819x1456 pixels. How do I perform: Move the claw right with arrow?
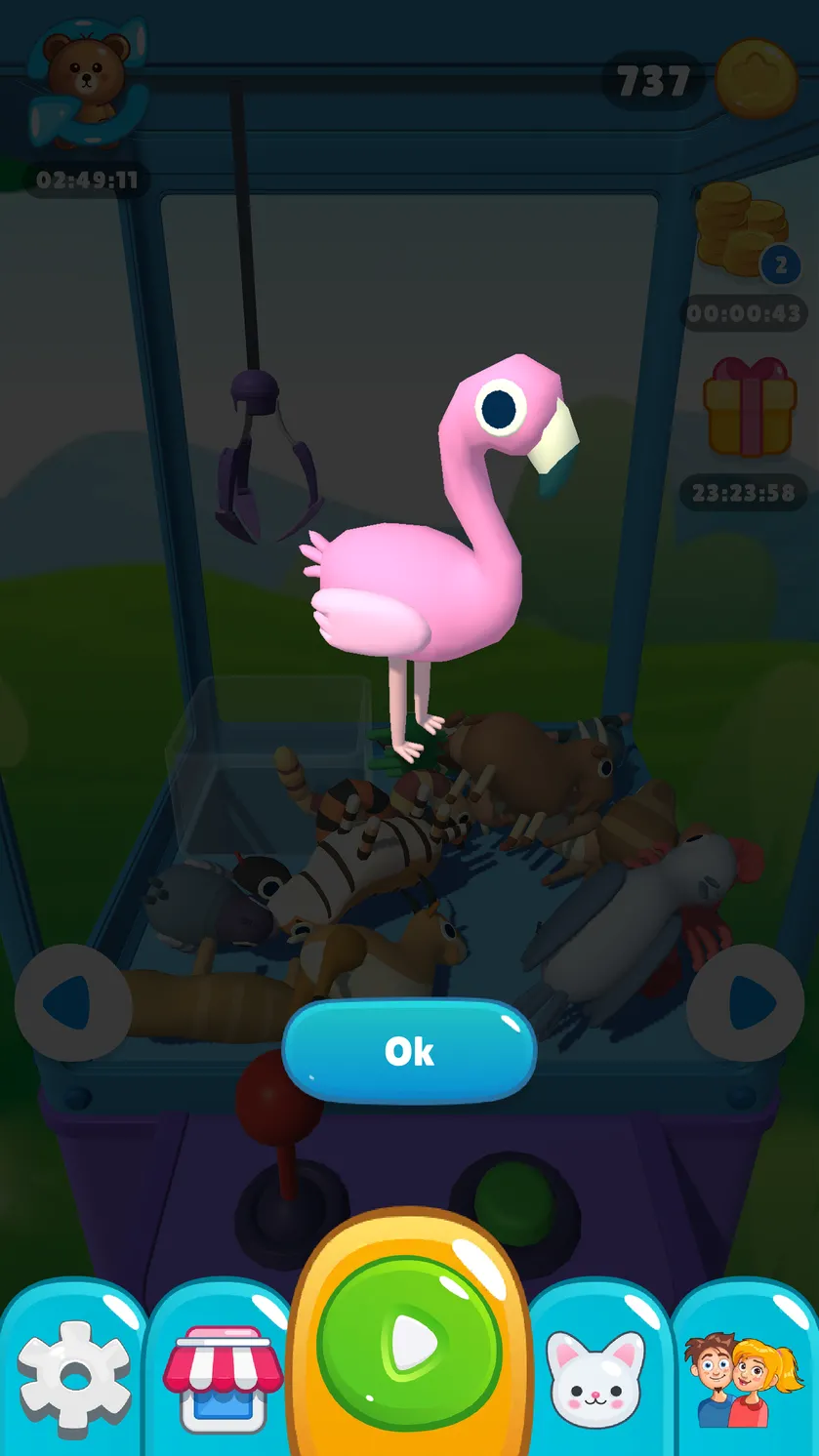click(746, 1002)
